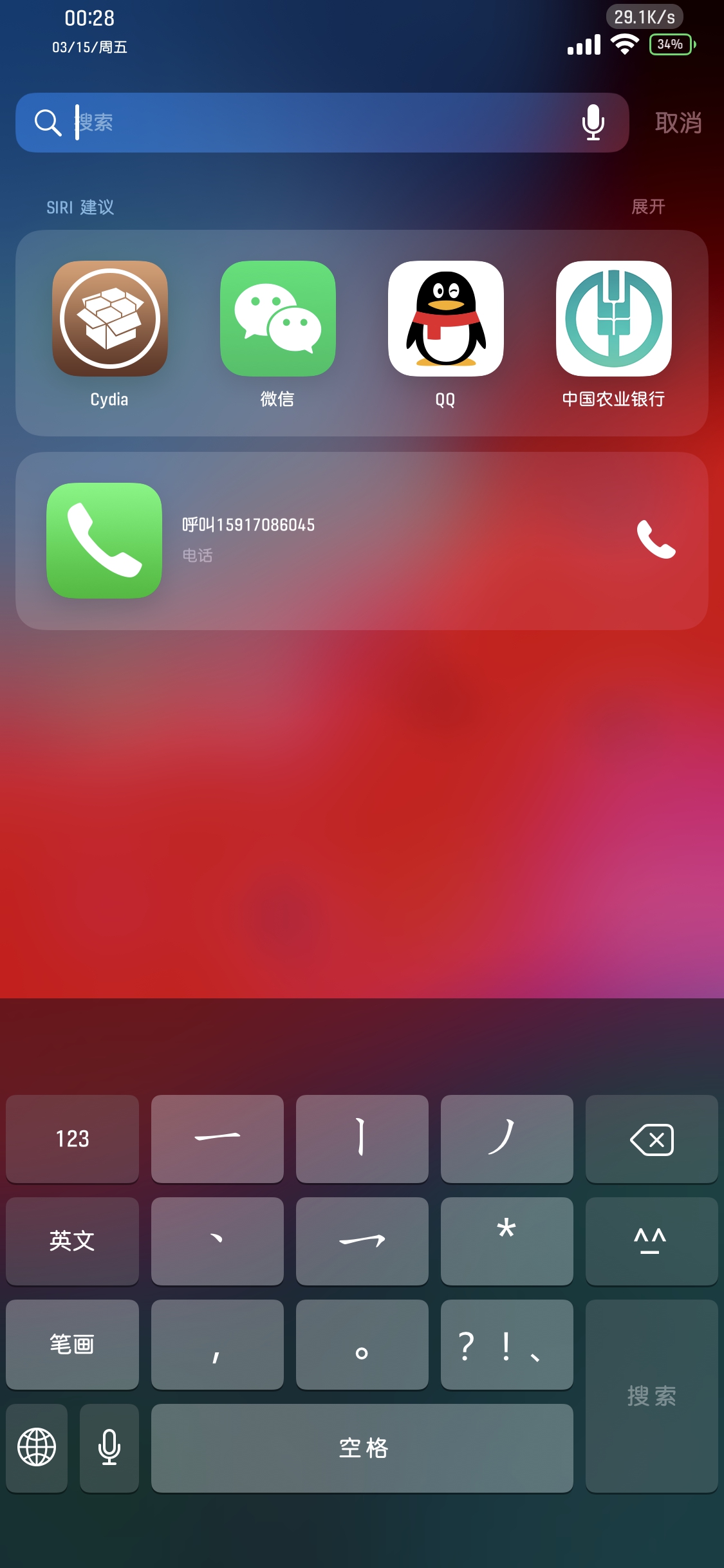724x1568 pixels.
Task: Start voice search with the search-bar microphone
Action: point(593,122)
